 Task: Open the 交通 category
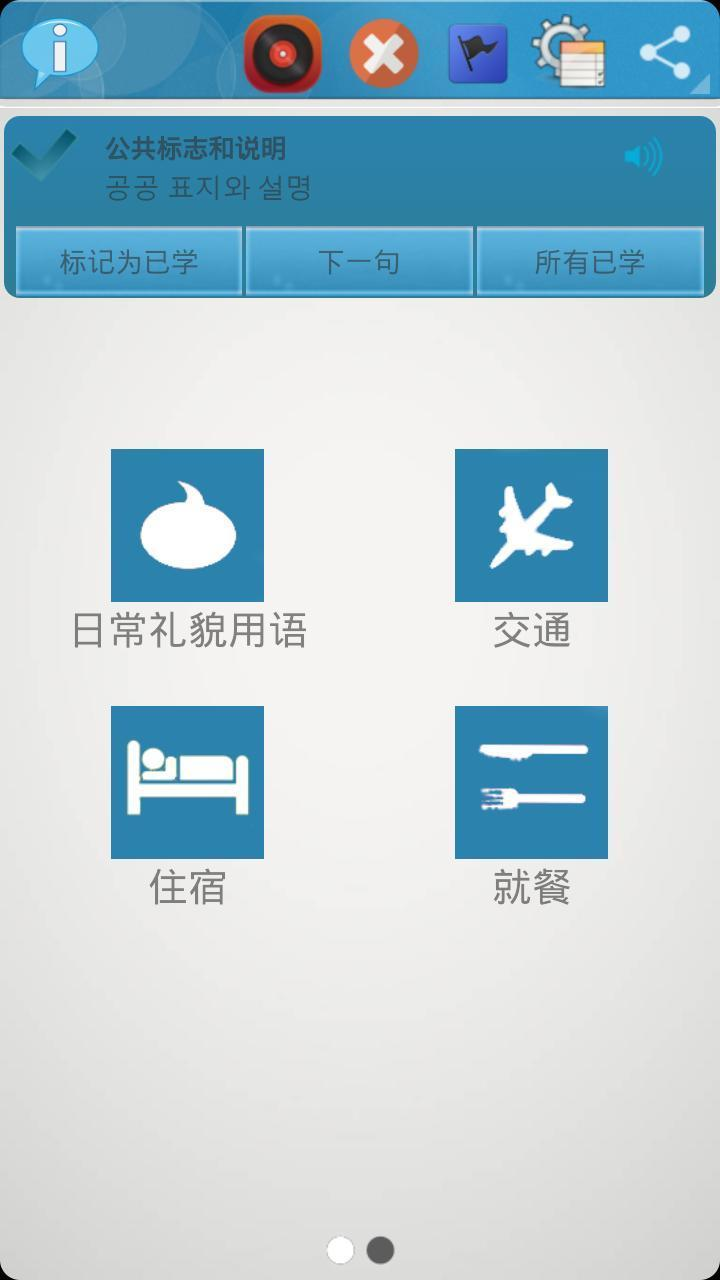tap(531, 525)
